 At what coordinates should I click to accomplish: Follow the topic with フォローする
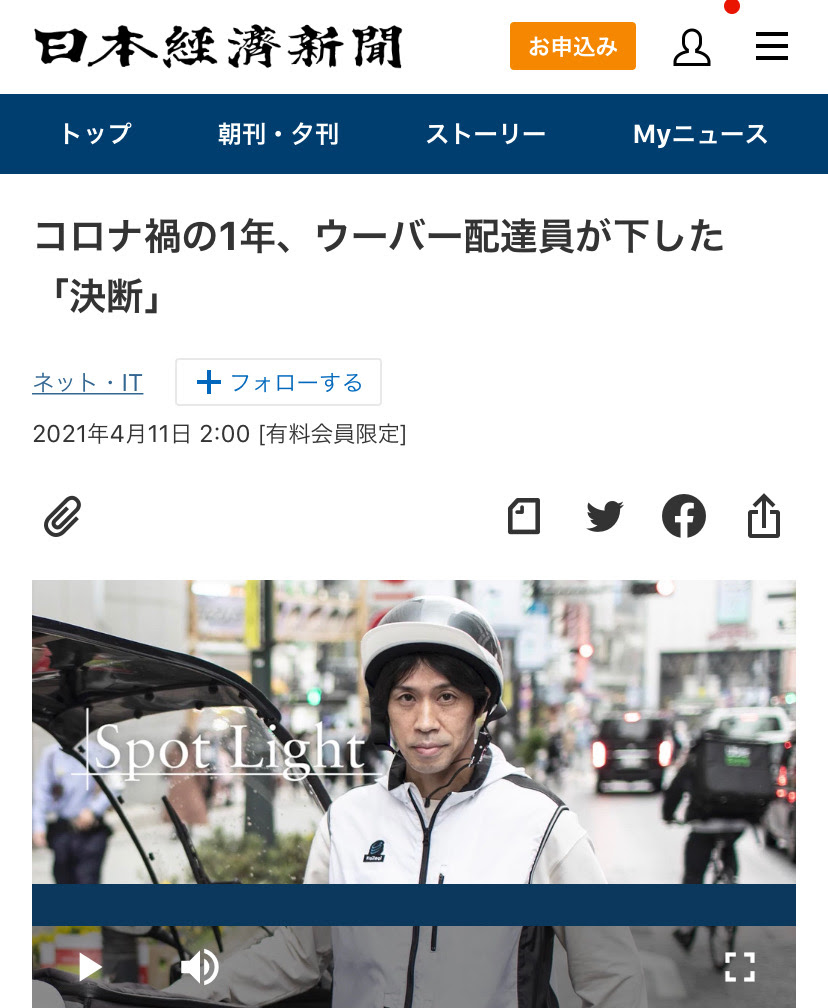[279, 382]
